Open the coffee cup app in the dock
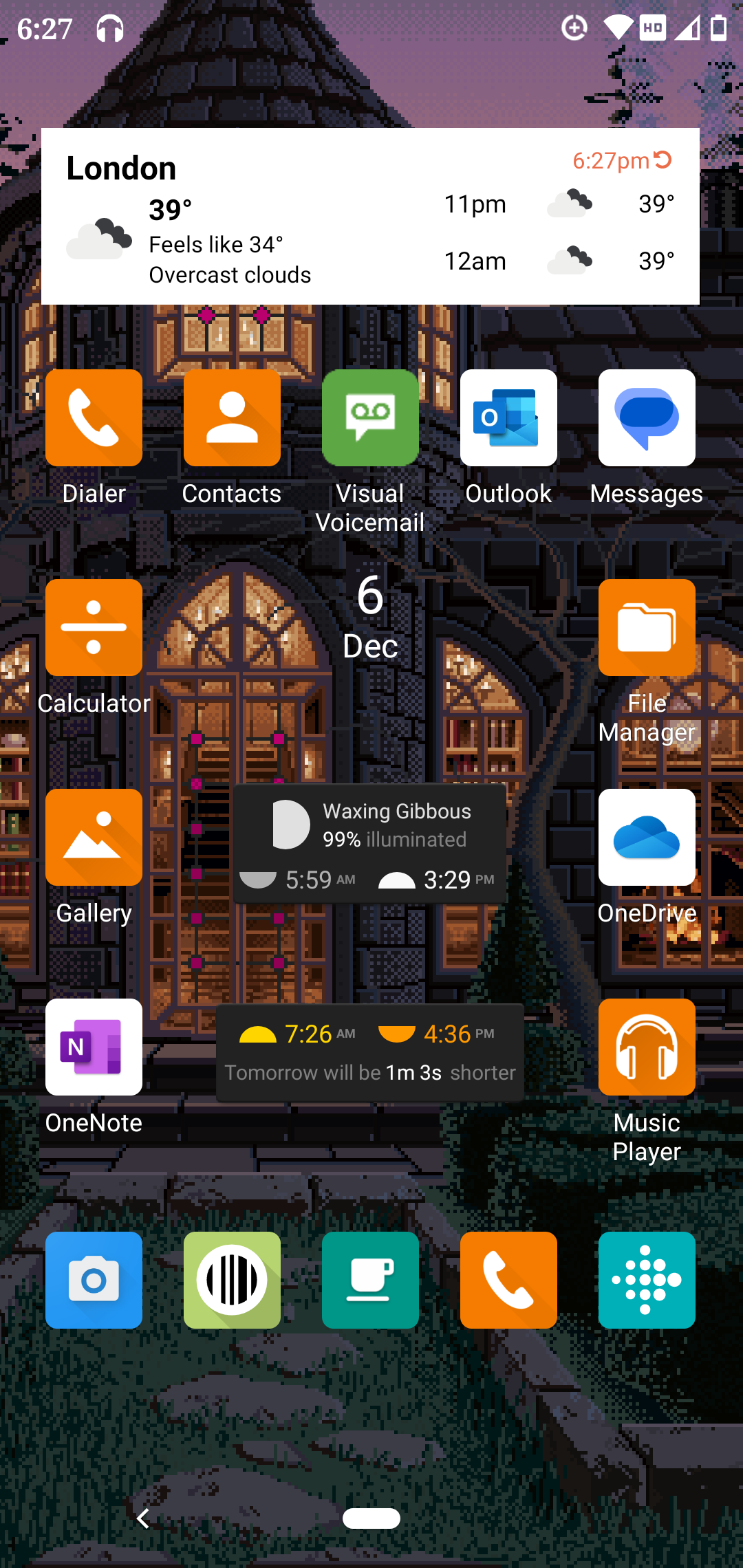This screenshot has width=743, height=1568. tap(370, 1280)
